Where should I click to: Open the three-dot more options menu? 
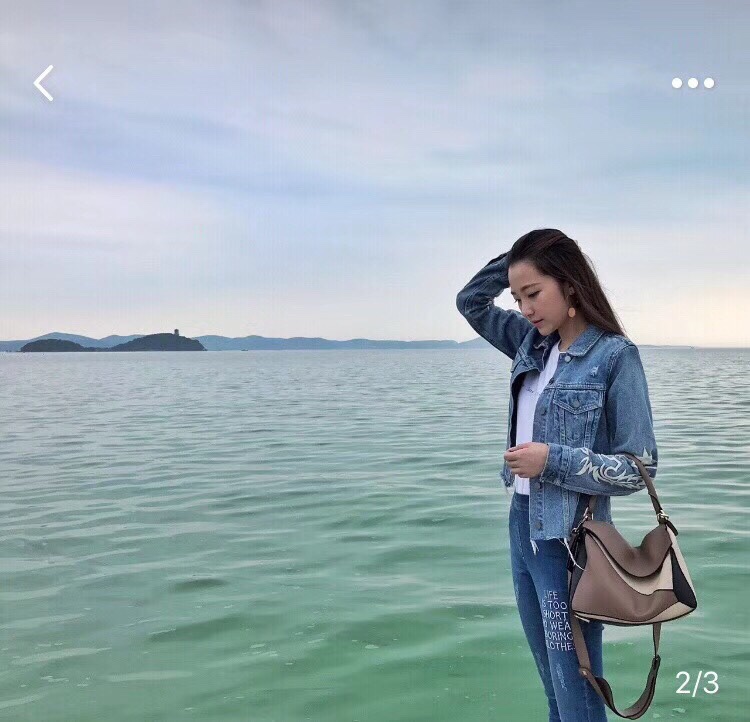click(x=693, y=83)
